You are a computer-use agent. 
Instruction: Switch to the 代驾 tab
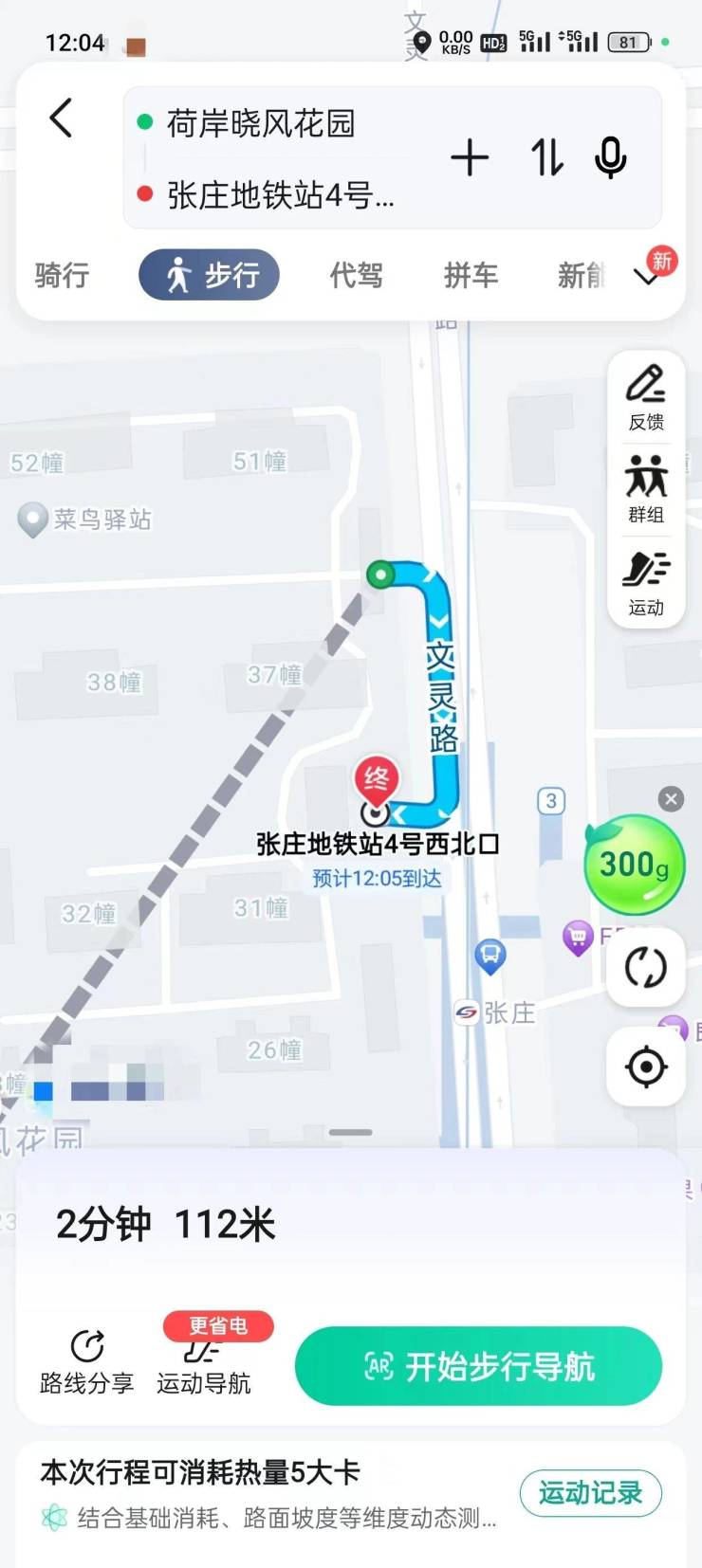(356, 275)
